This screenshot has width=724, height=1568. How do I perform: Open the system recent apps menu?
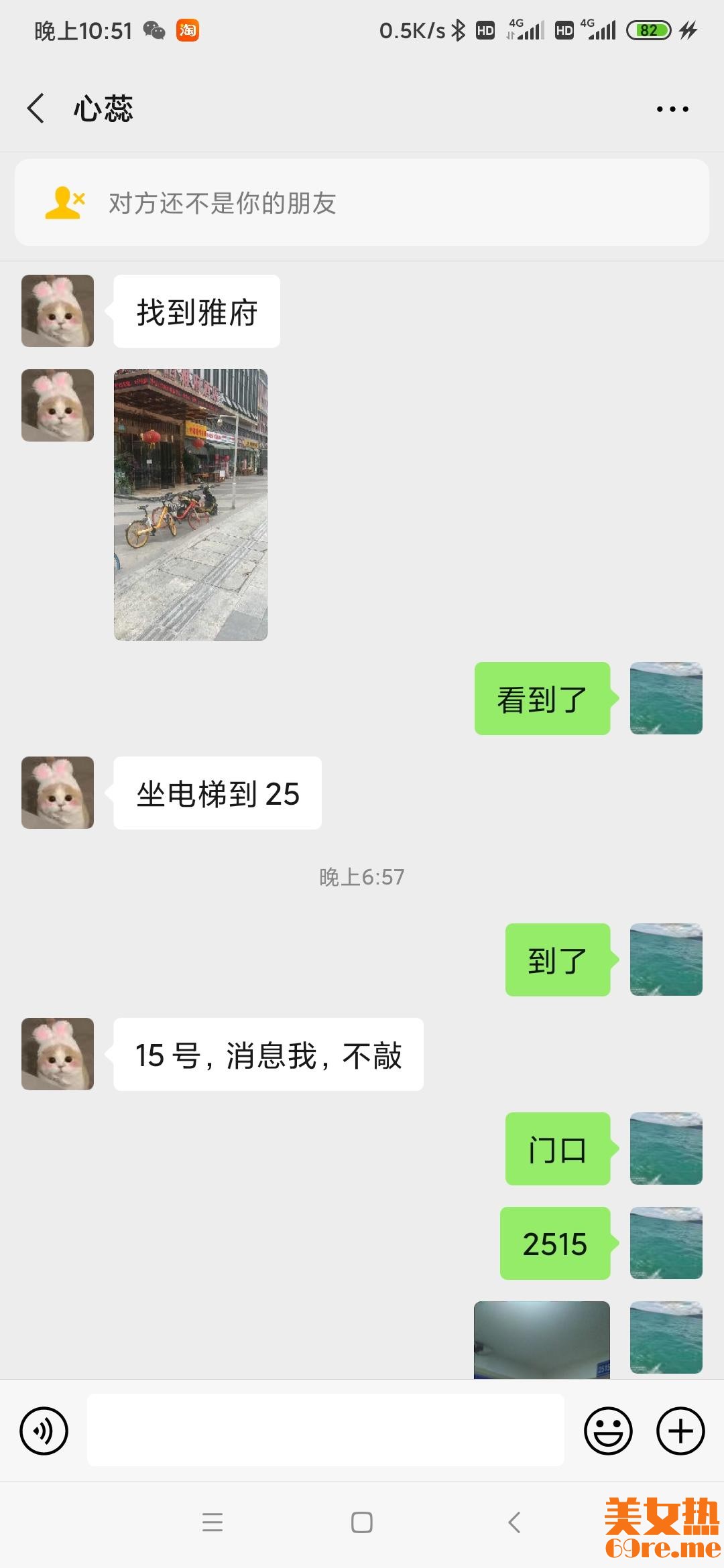[x=213, y=1522]
